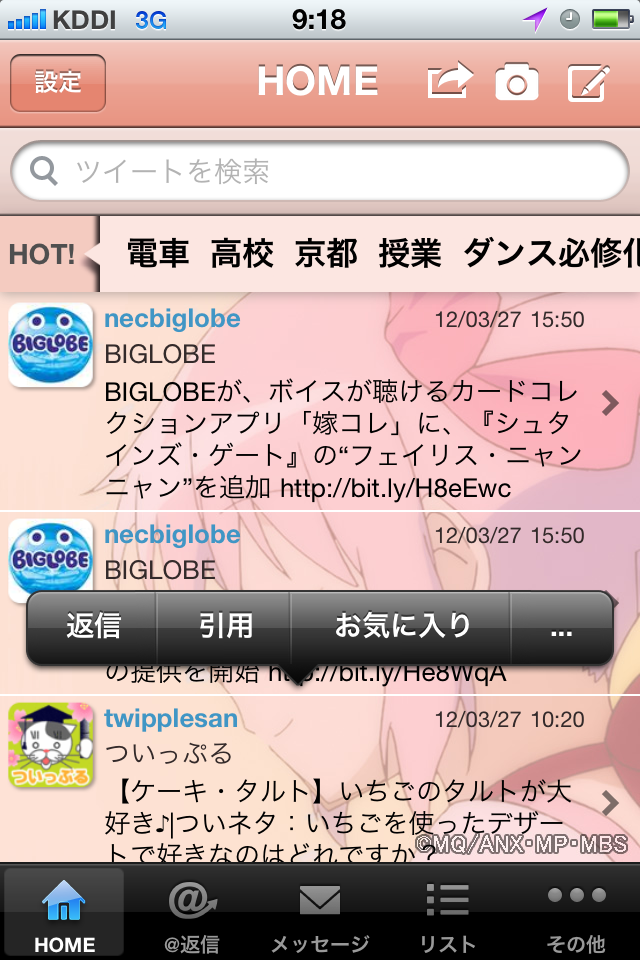Select hot keyword 授業
The height and width of the screenshot is (960, 640).
[x=410, y=254]
